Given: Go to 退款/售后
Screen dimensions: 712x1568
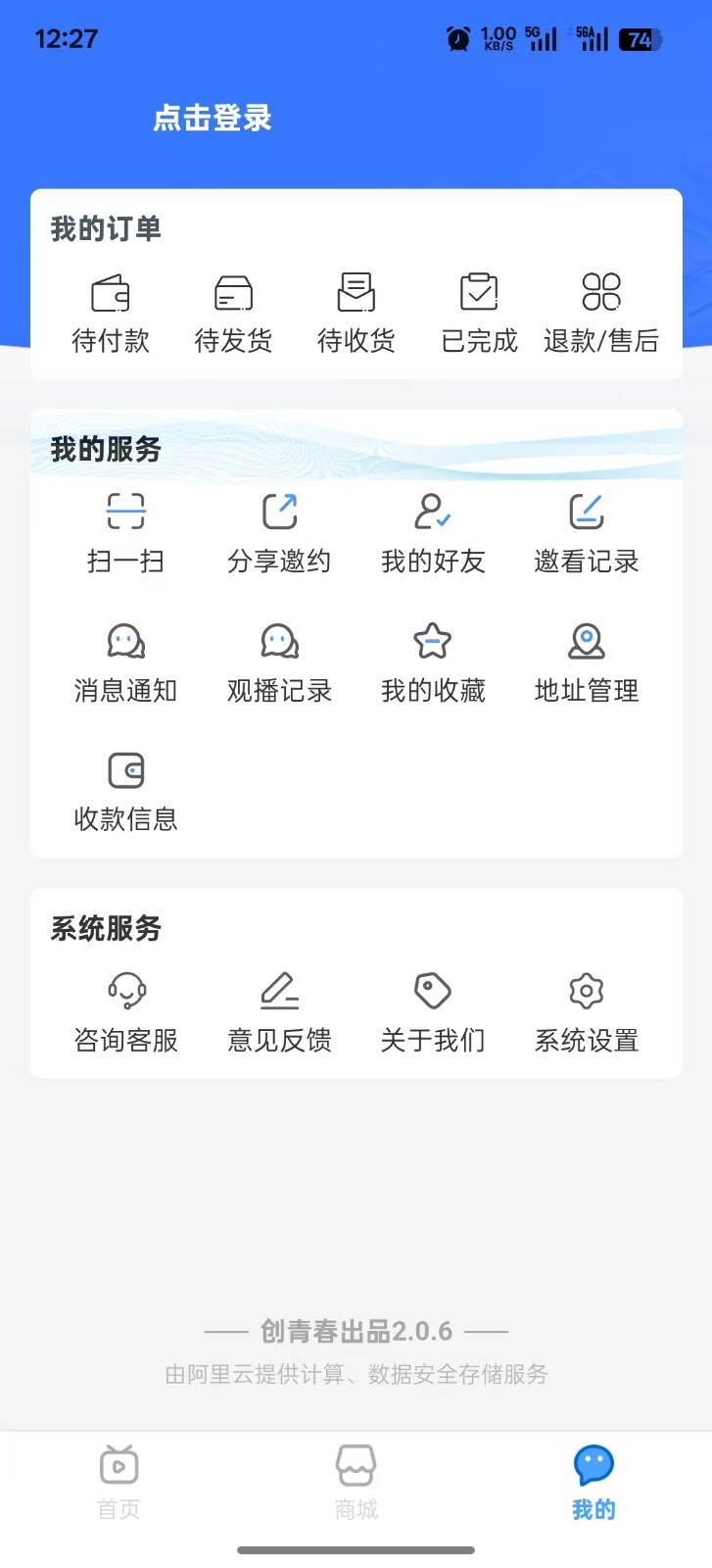Looking at the screenshot, I should point(601,313).
